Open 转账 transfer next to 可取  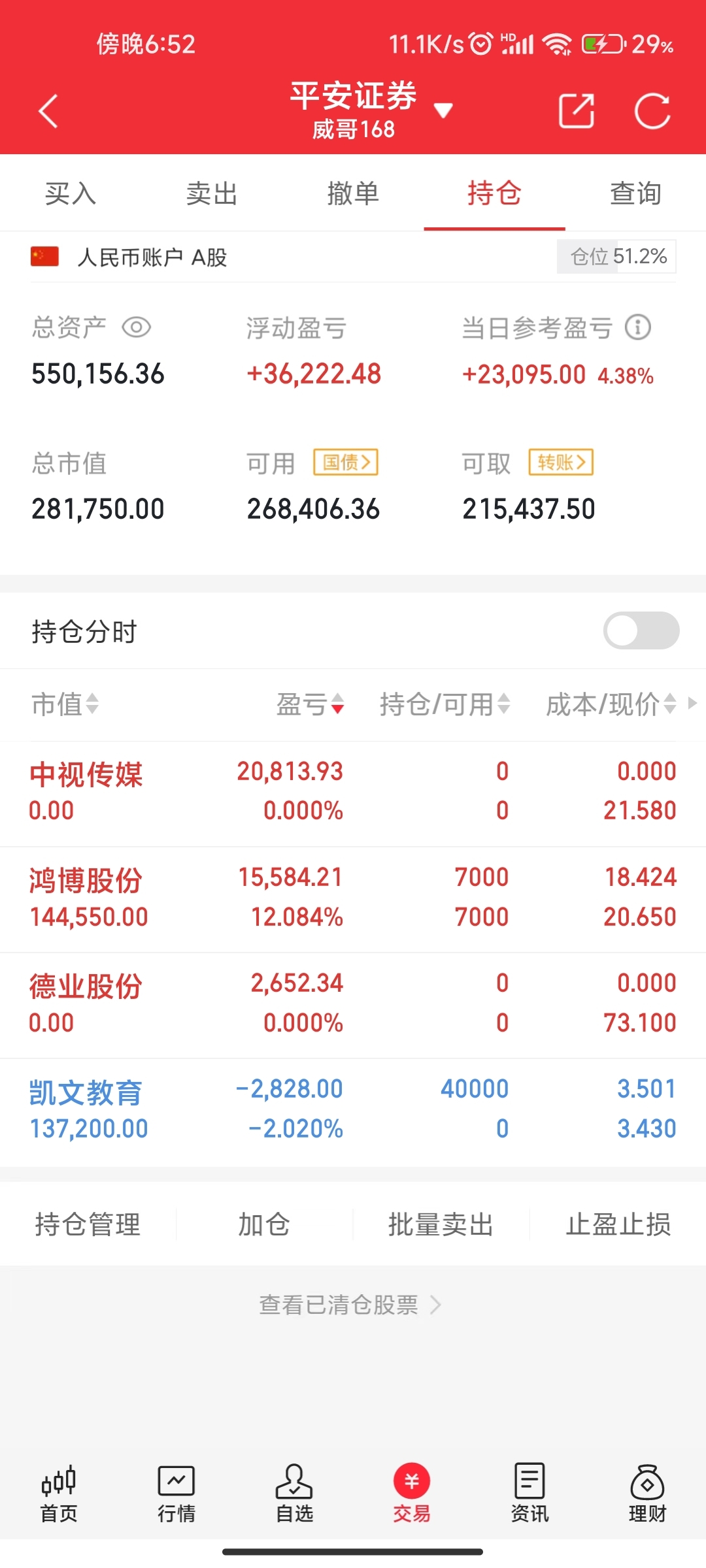561,462
